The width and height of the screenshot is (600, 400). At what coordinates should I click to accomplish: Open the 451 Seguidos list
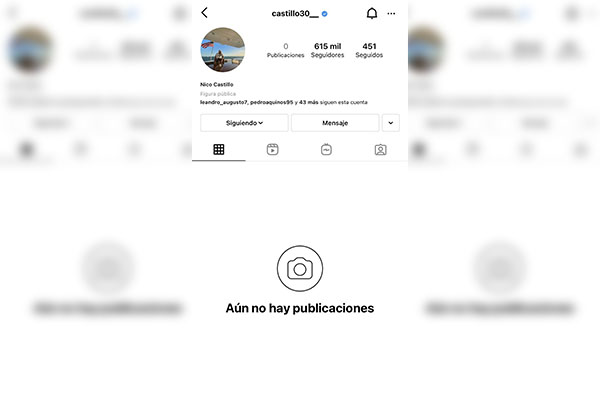click(369, 50)
